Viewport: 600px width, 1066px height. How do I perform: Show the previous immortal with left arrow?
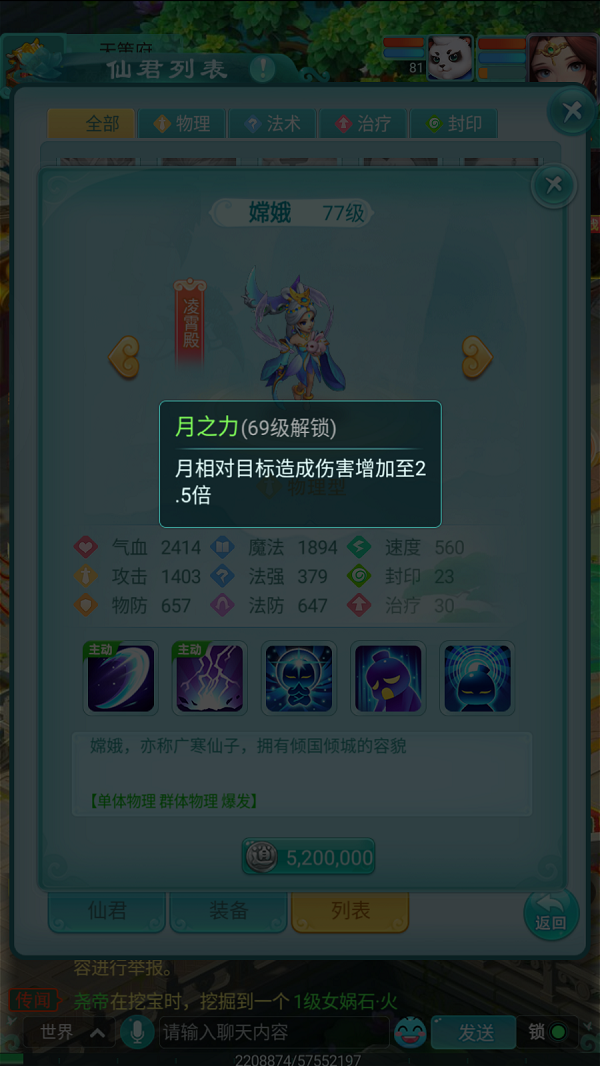(124, 357)
